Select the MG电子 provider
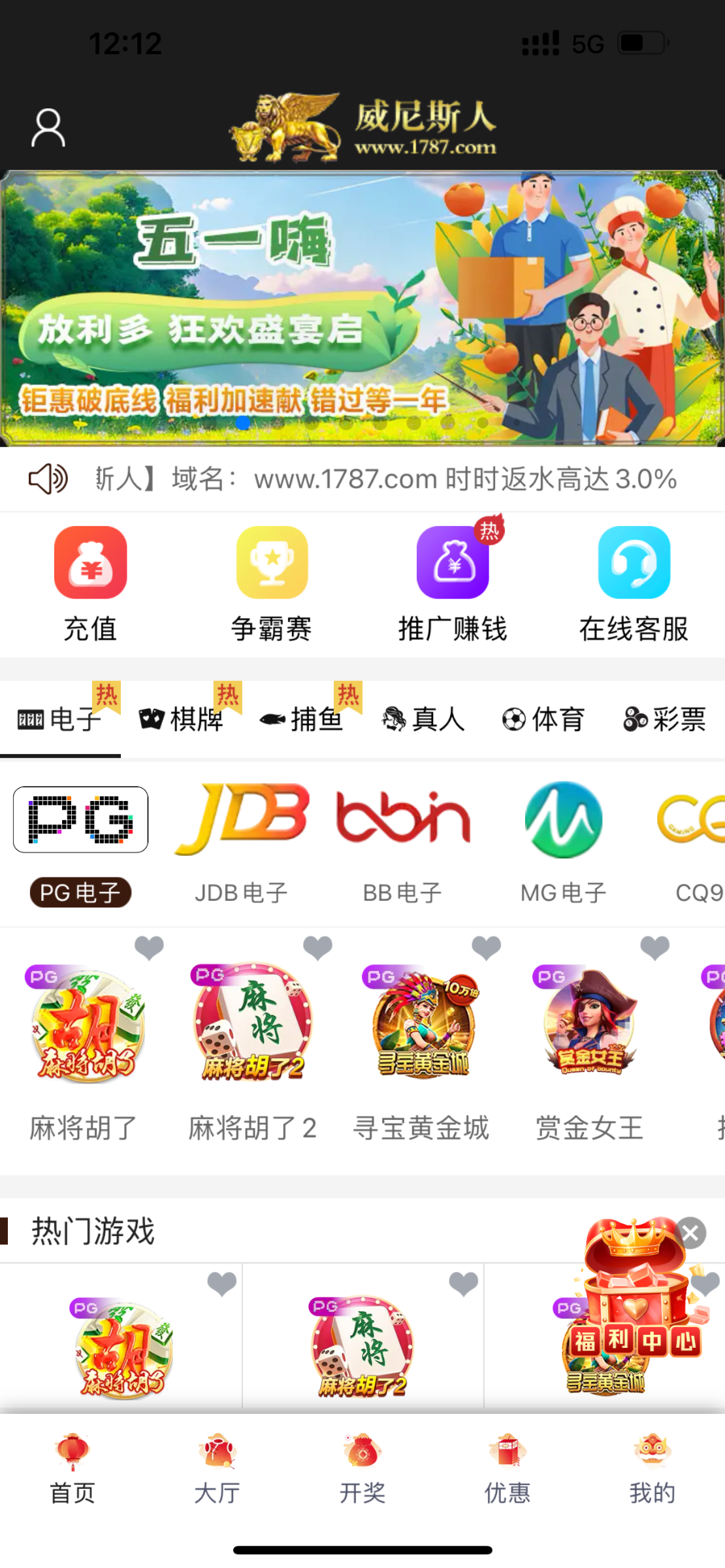The height and width of the screenshot is (1568, 725). (563, 841)
